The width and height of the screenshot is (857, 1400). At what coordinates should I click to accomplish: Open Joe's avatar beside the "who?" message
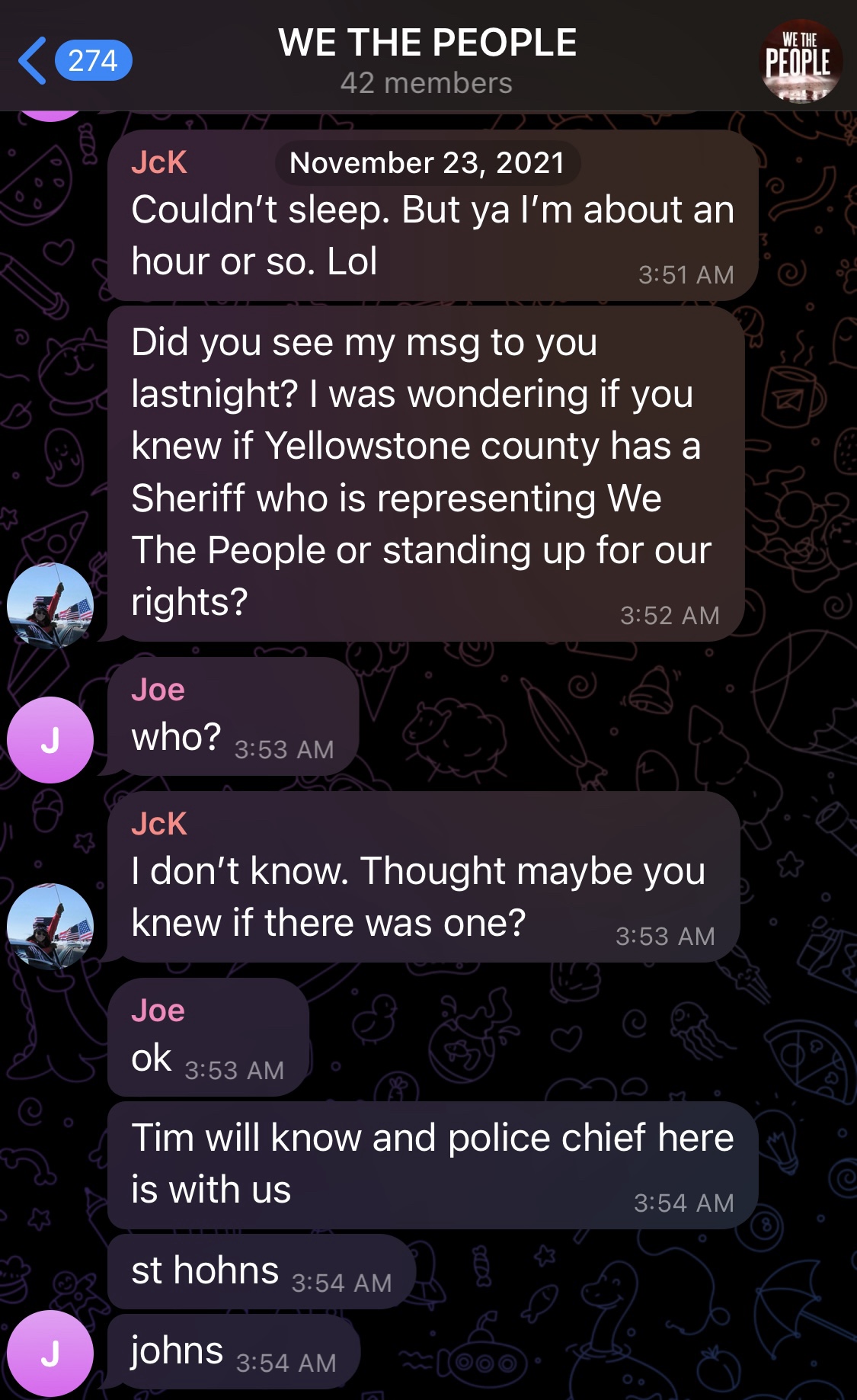pyautogui.click(x=50, y=739)
